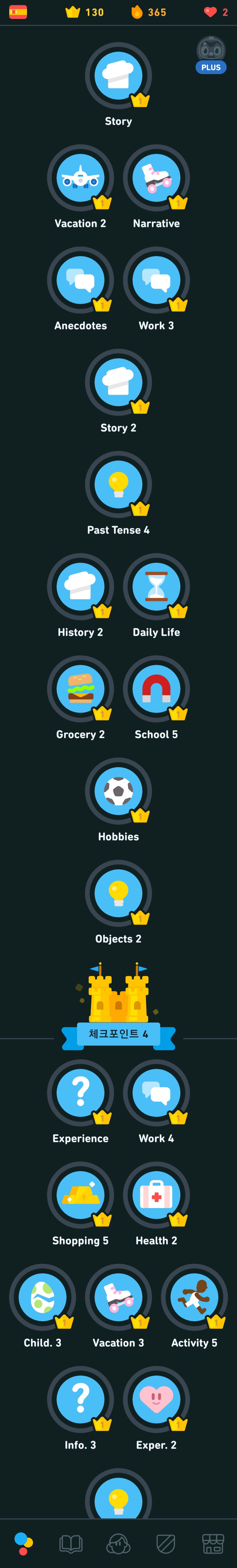Start the Past Tense 4 skill

118,485
